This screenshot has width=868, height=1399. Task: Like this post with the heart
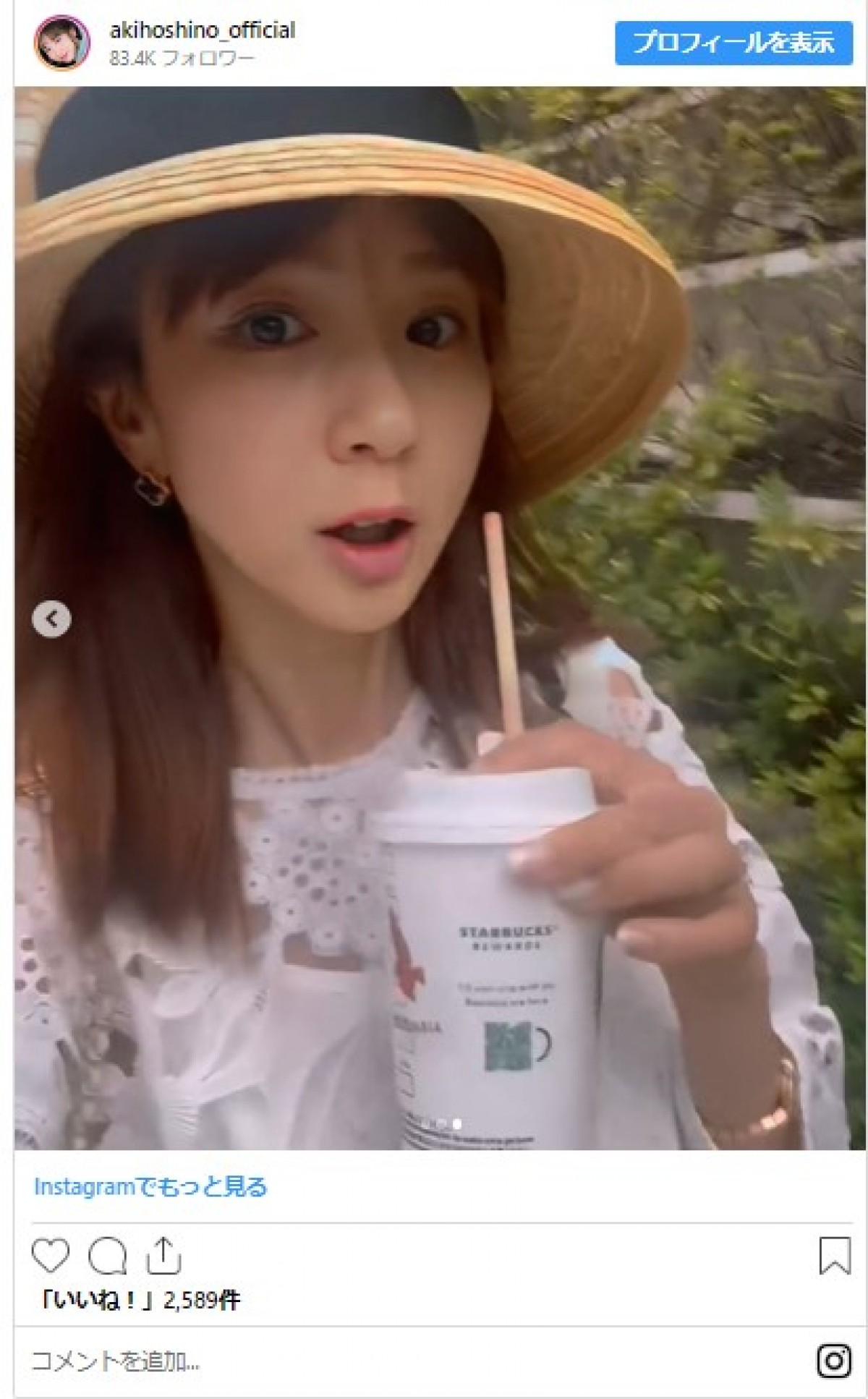51,1256
